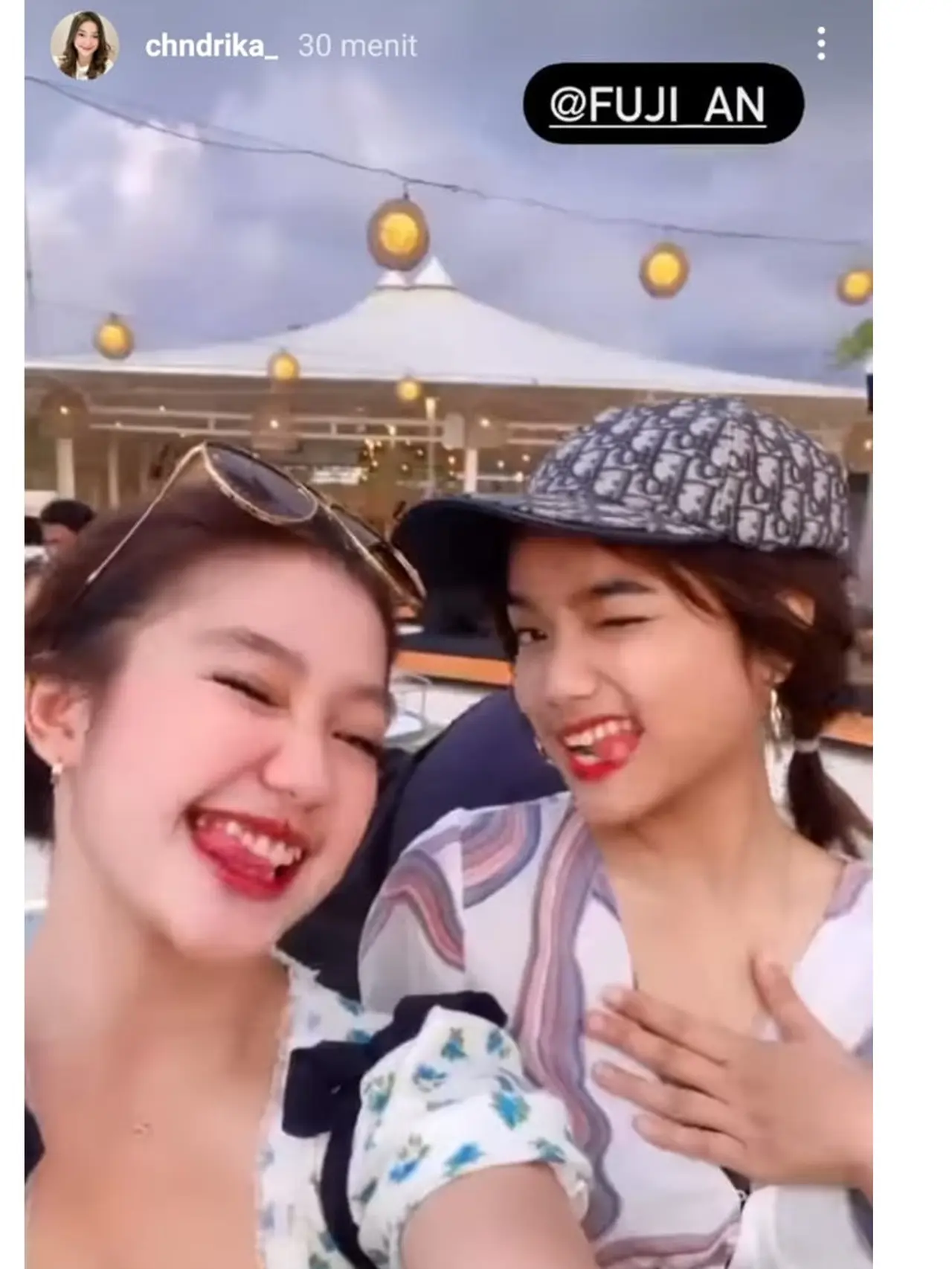Tap the chndrika_ username

point(211,47)
